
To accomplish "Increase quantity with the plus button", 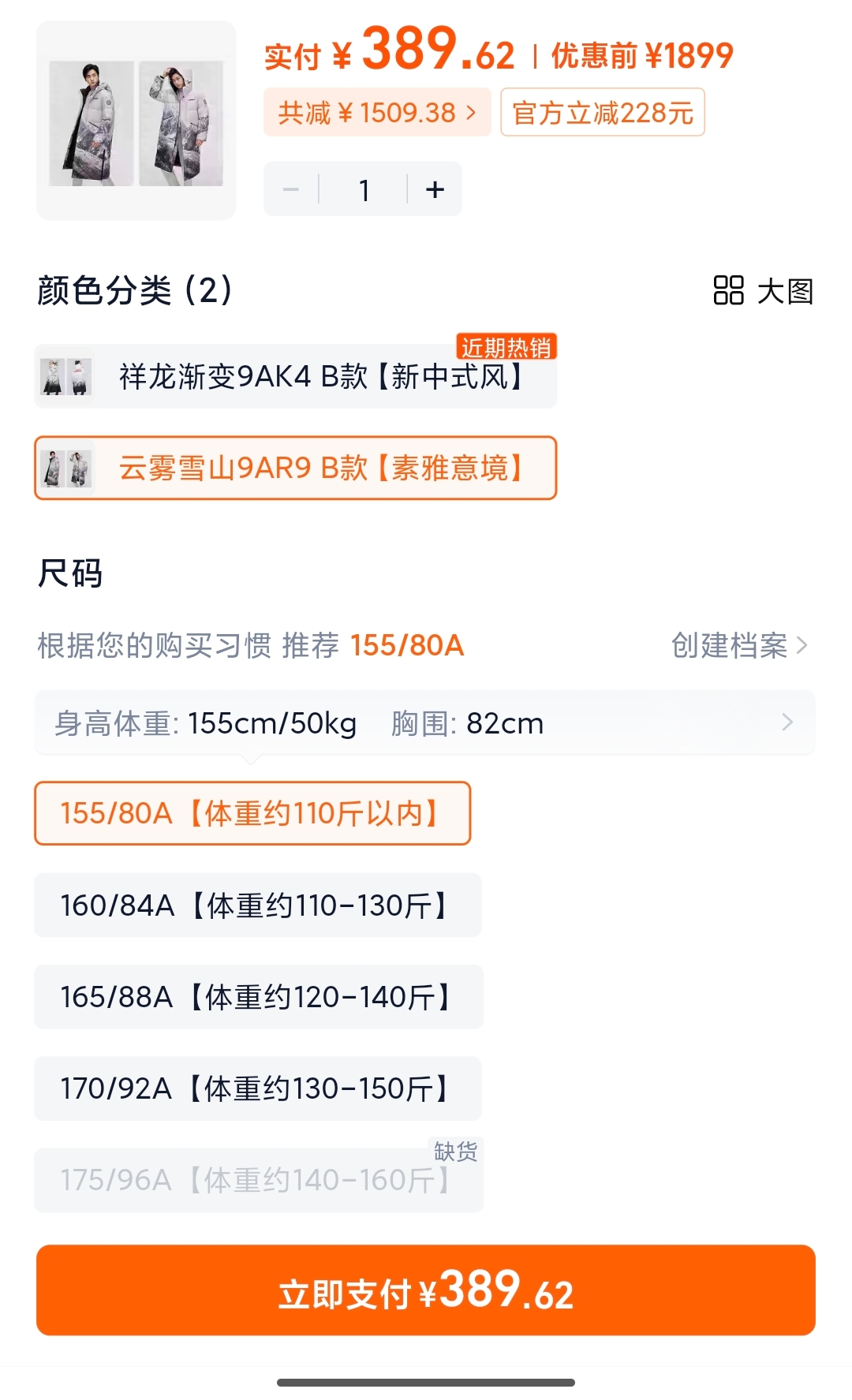I will [x=435, y=189].
